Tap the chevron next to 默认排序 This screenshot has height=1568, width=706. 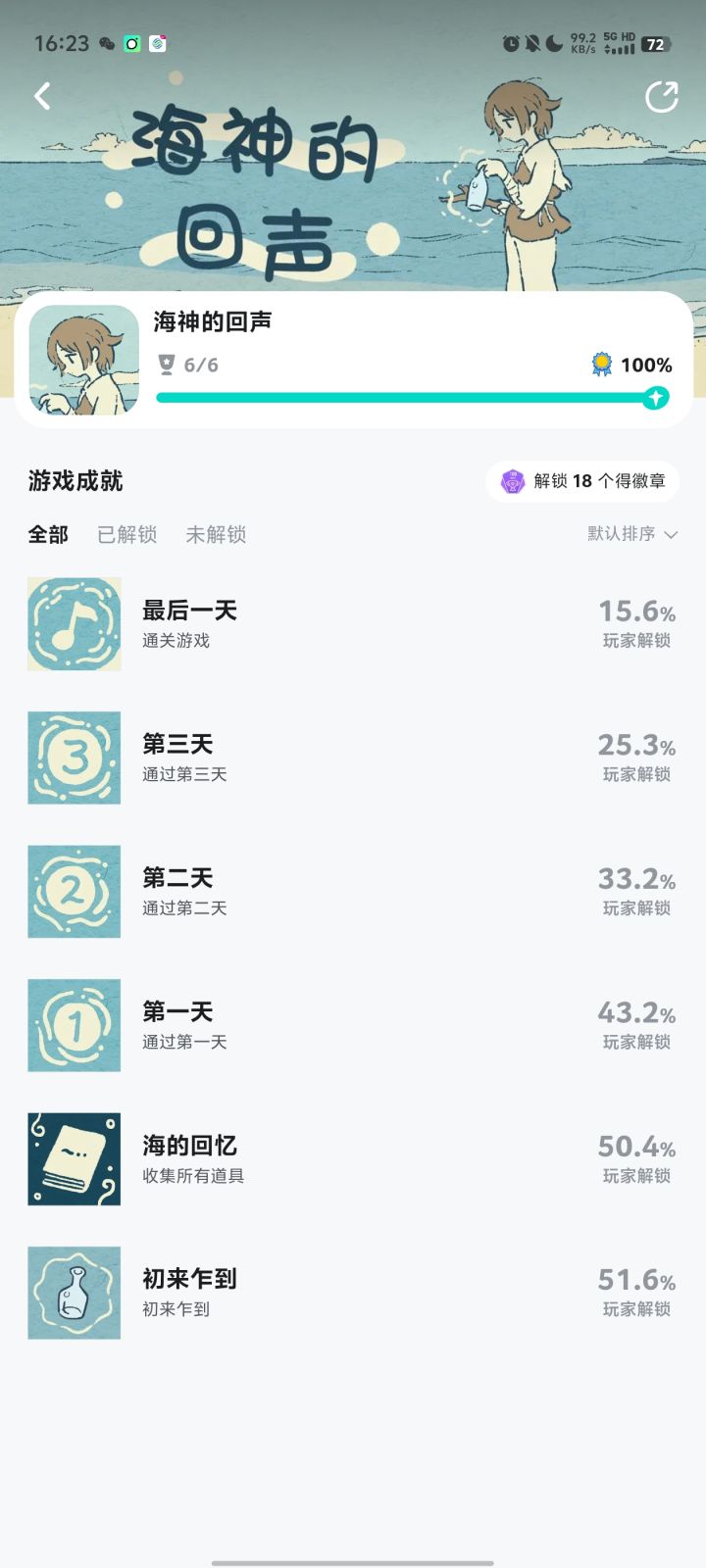click(x=671, y=535)
